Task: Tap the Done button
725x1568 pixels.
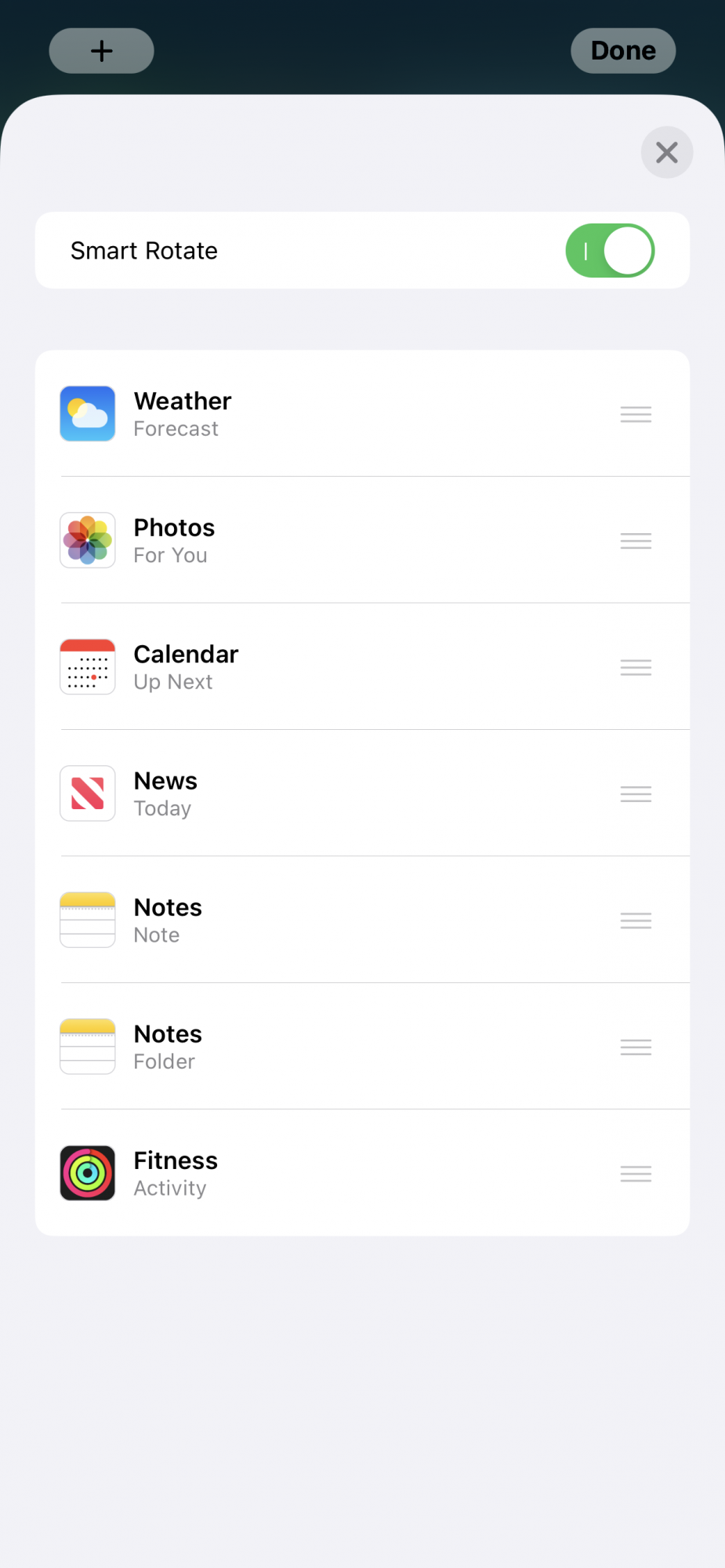Action: tap(623, 51)
